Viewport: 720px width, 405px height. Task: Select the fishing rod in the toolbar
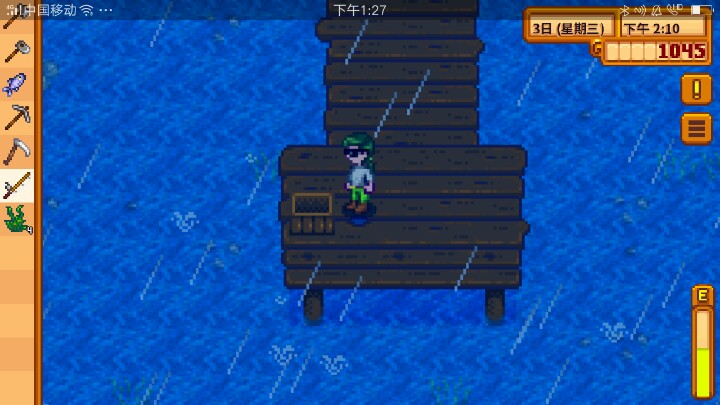(17, 186)
